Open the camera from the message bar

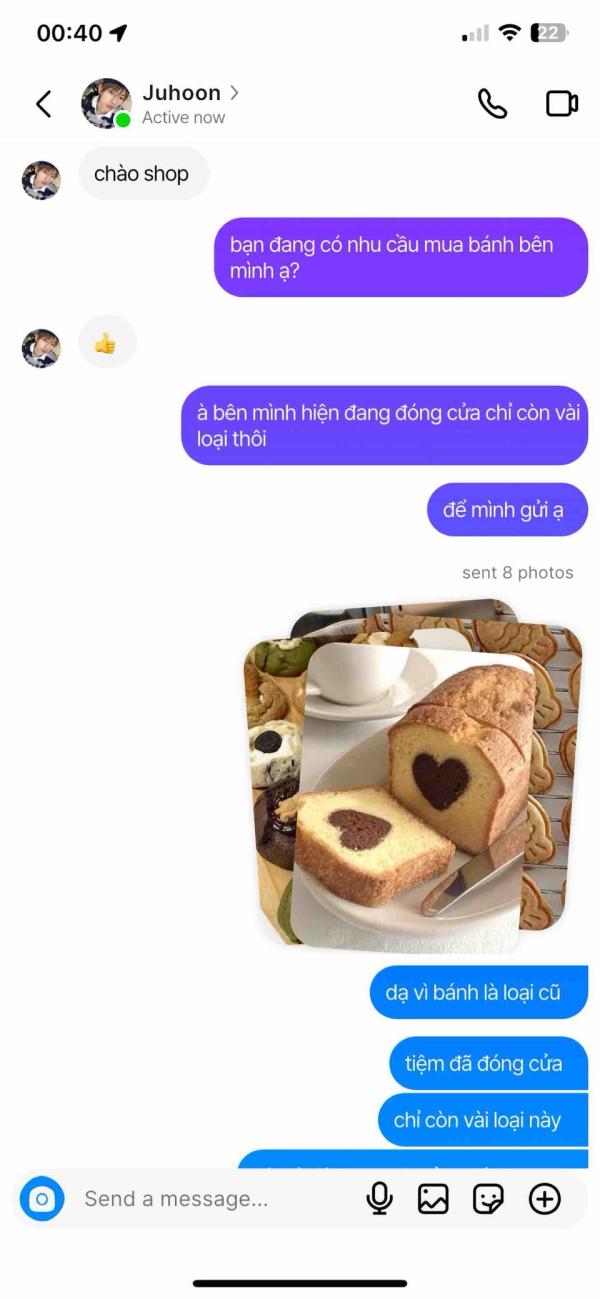42,1198
